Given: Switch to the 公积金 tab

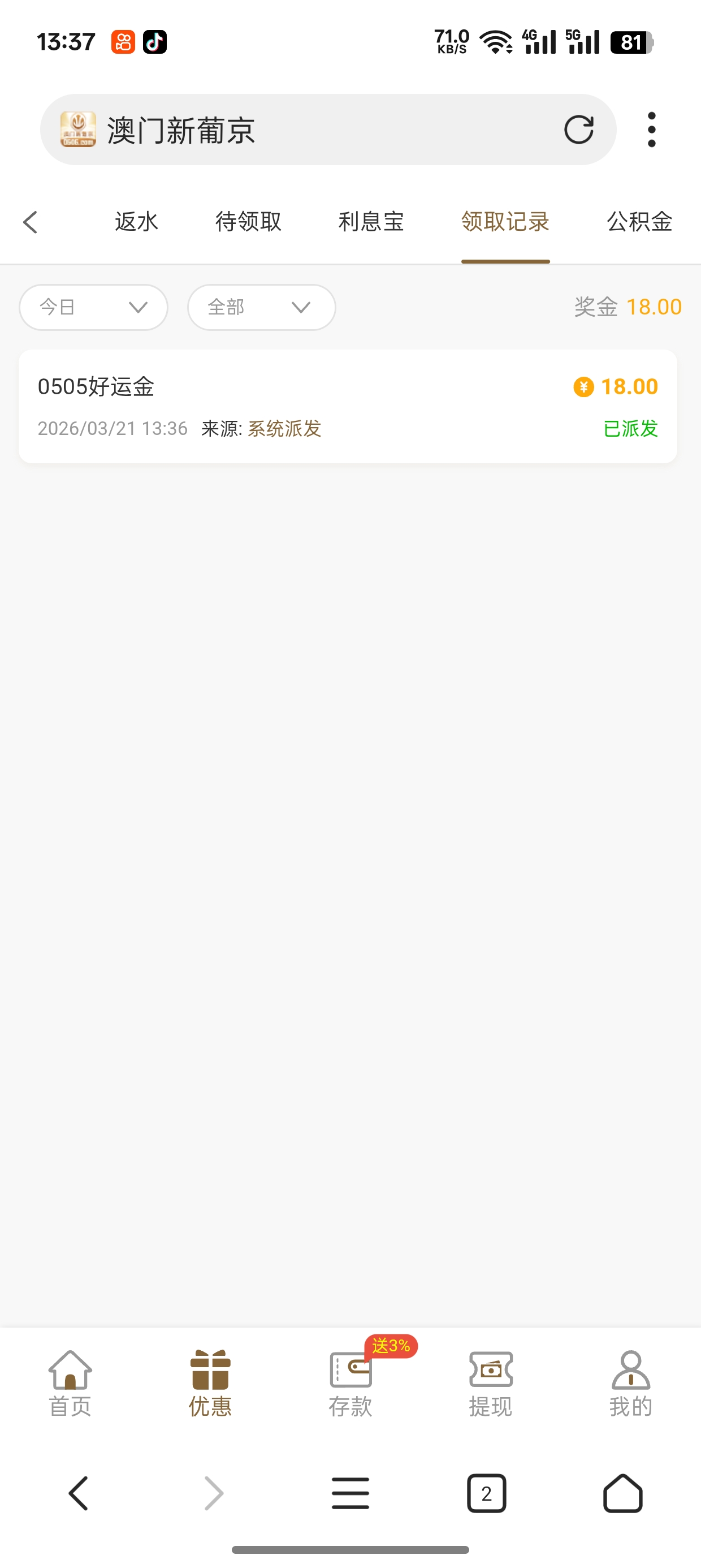Looking at the screenshot, I should (639, 222).
